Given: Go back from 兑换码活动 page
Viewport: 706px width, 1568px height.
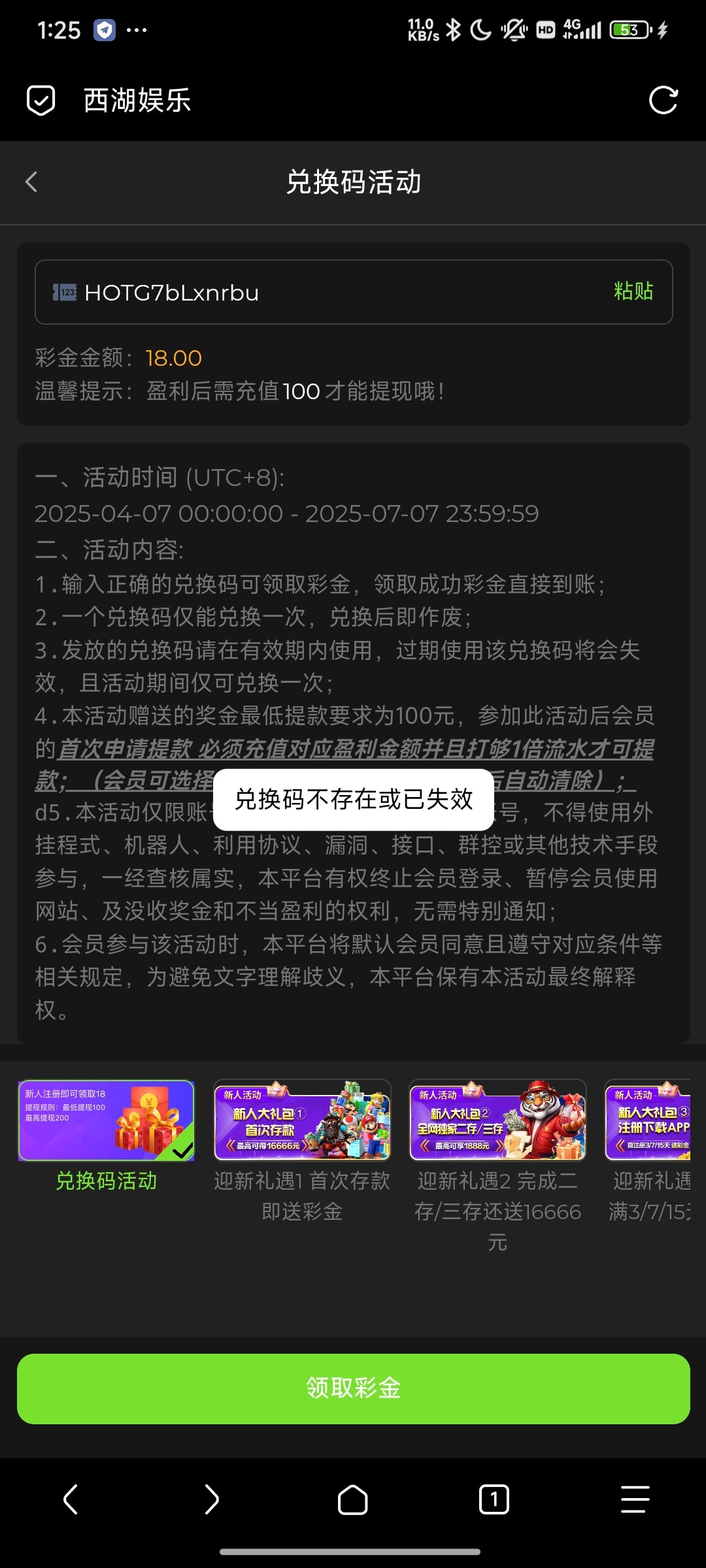Looking at the screenshot, I should [31, 182].
